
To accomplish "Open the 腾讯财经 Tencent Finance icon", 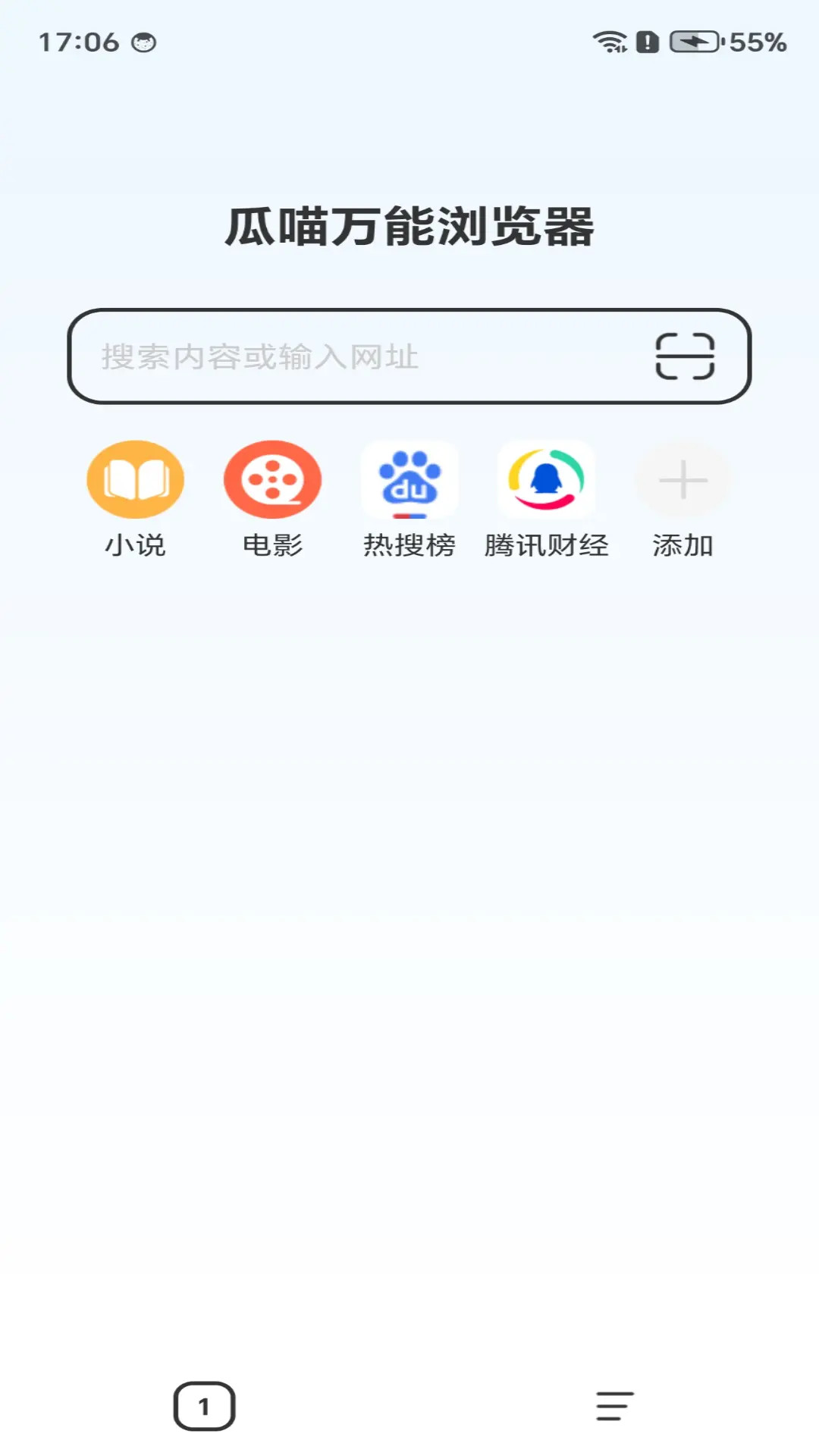I will pos(547,479).
